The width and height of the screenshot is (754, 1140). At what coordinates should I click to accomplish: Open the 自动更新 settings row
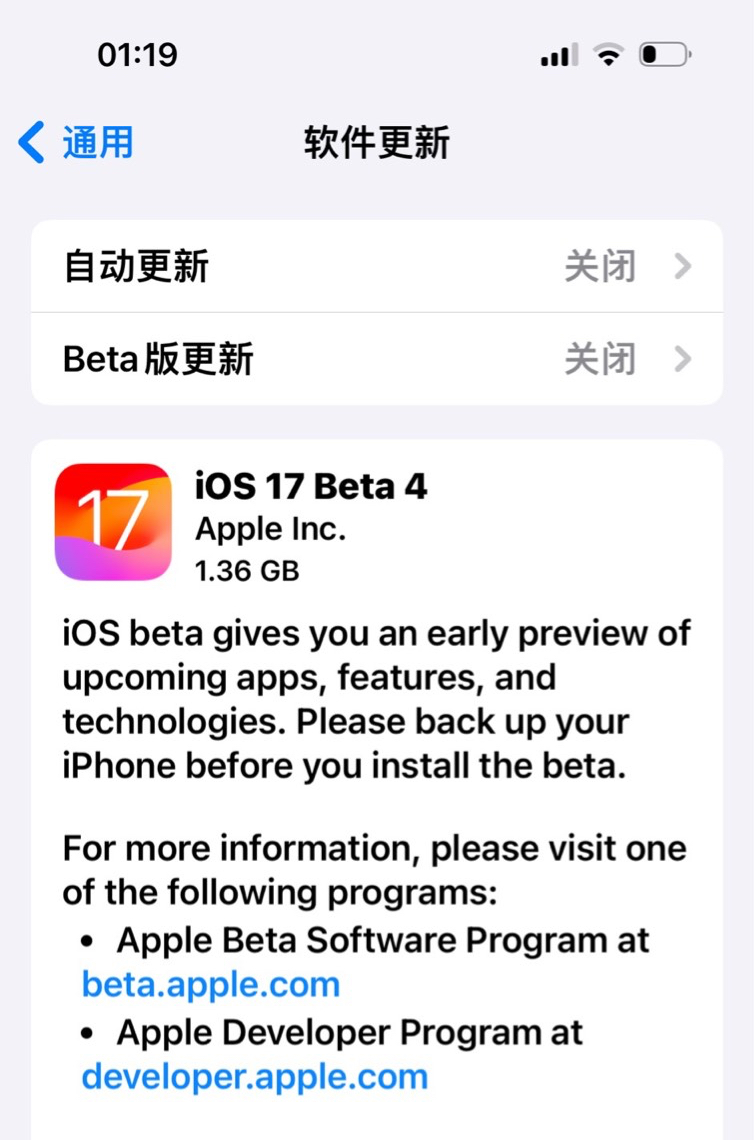pyautogui.click(x=376, y=267)
